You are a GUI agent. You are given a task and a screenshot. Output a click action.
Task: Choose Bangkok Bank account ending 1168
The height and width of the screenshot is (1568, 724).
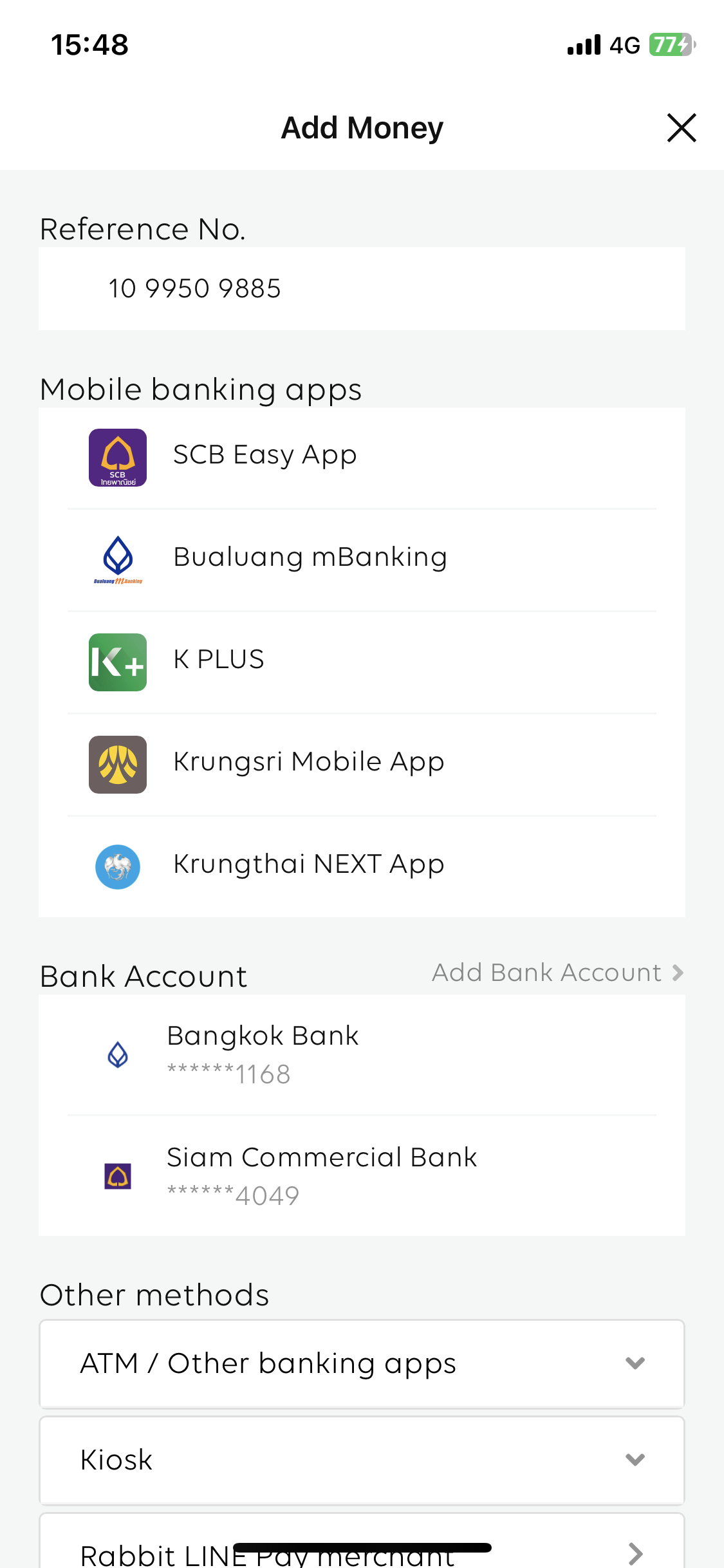[x=362, y=1054]
